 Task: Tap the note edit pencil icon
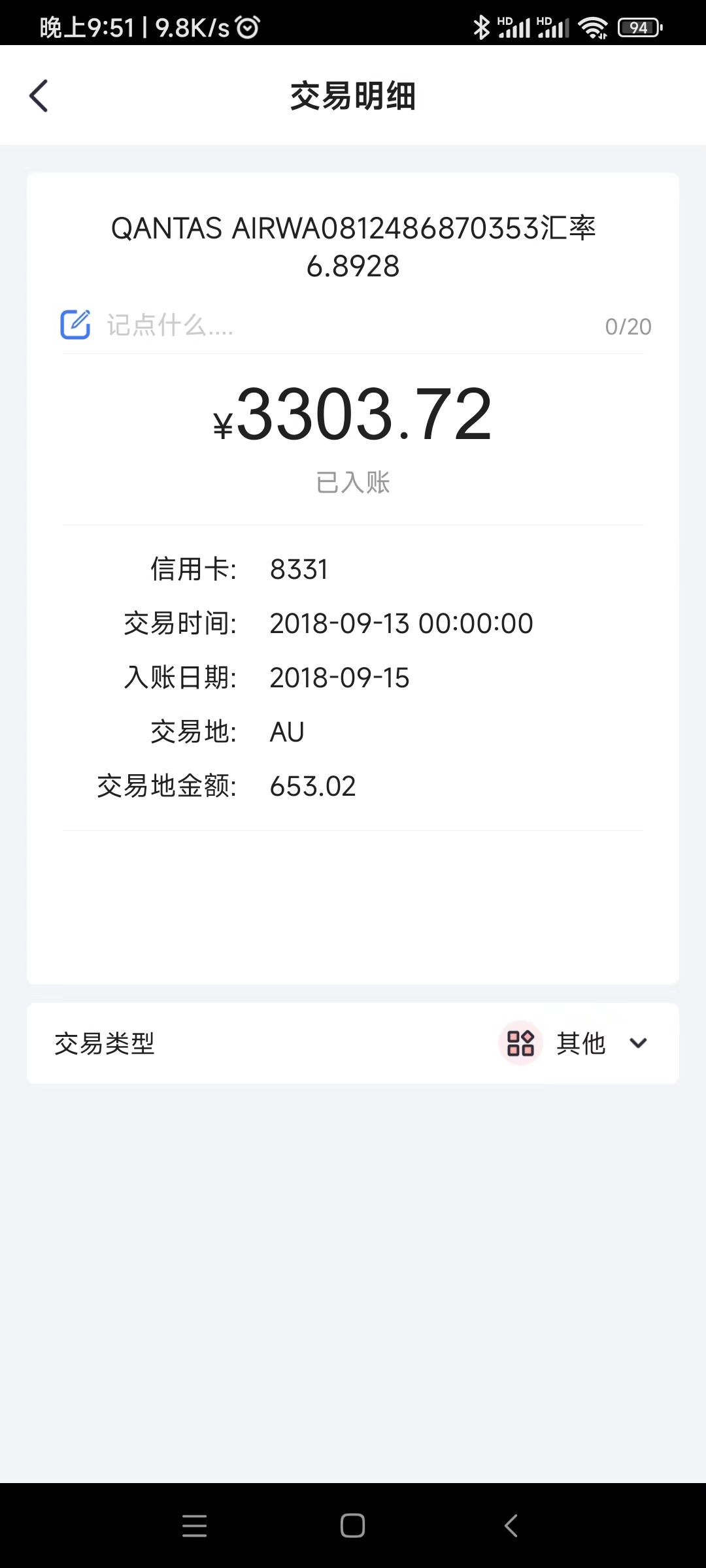coord(75,325)
